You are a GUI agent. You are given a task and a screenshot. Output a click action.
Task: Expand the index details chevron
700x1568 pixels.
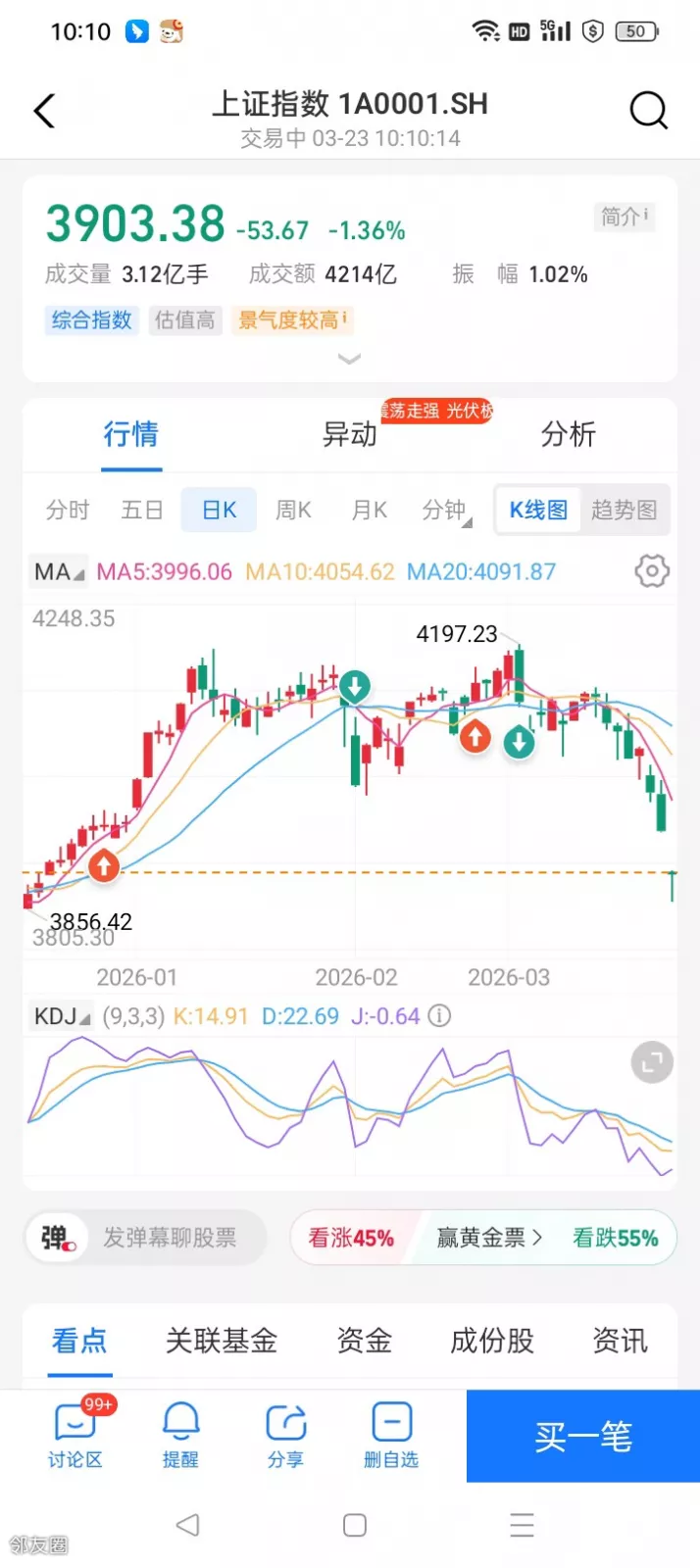[x=349, y=359]
